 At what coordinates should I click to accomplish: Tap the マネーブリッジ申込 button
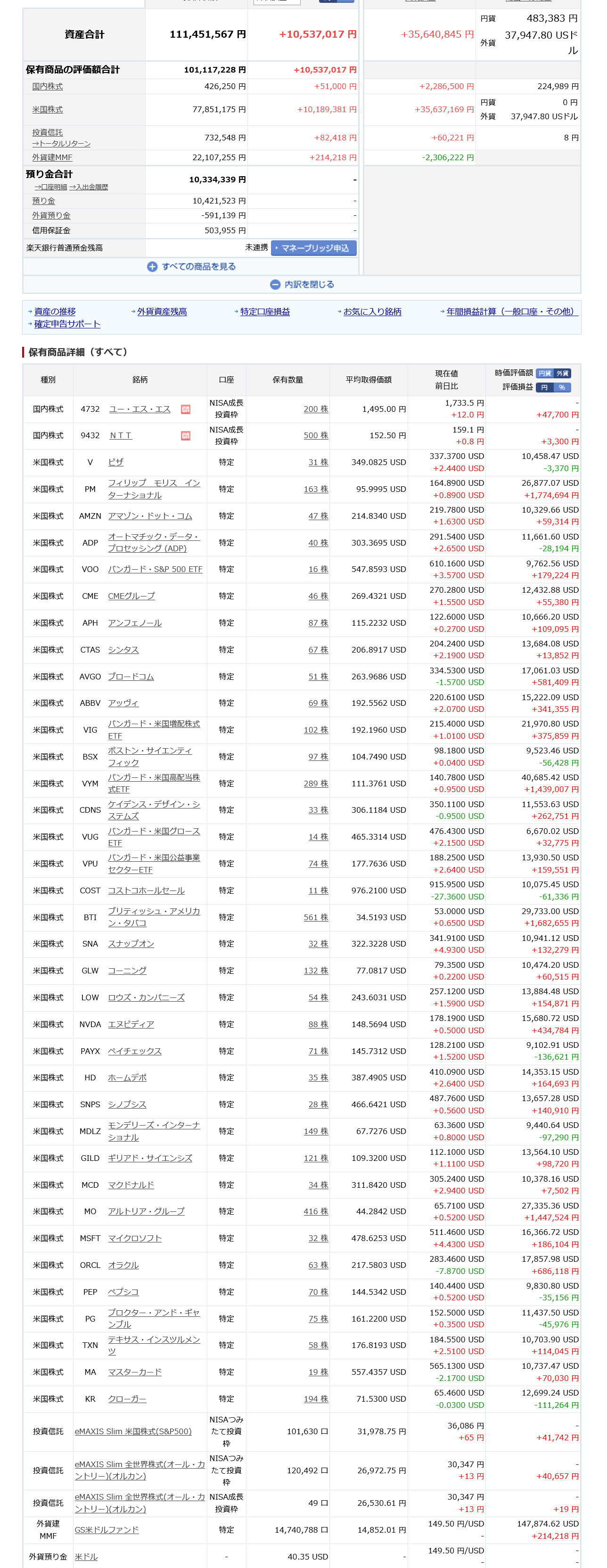click(314, 248)
